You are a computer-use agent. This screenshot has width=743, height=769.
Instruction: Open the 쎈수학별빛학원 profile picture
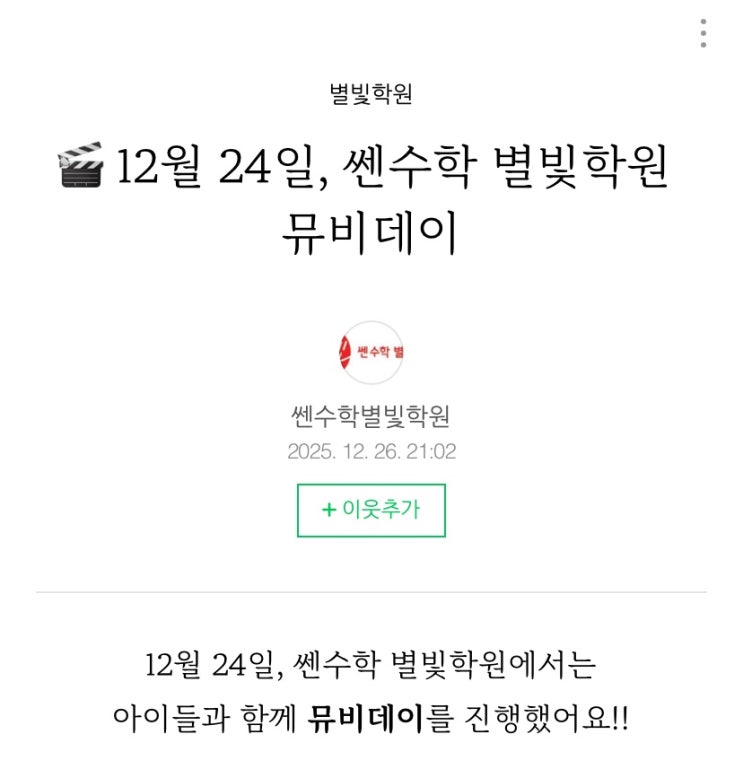tap(371, 353)
